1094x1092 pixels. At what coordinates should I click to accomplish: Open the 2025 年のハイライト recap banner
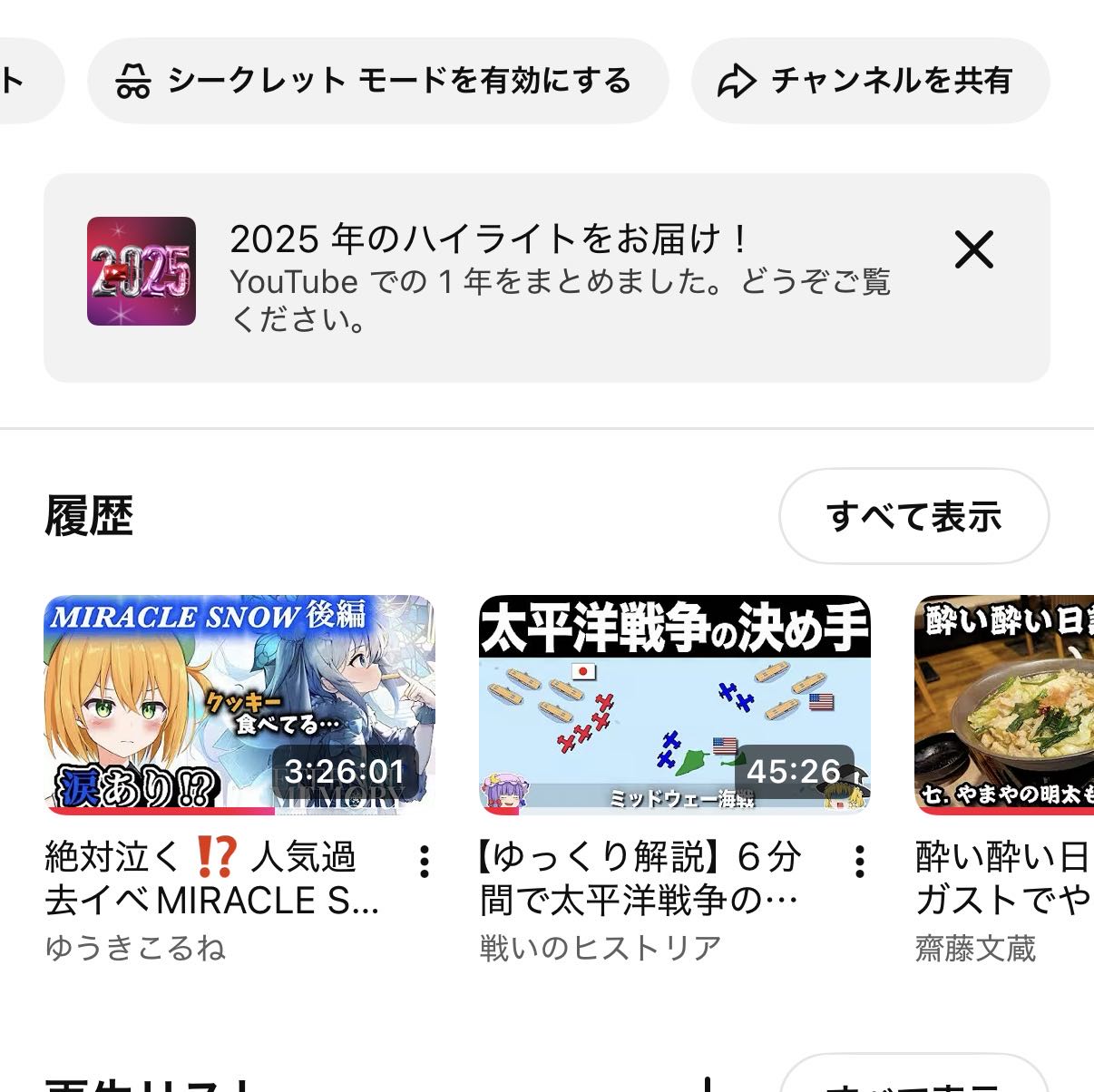point(490,277)
